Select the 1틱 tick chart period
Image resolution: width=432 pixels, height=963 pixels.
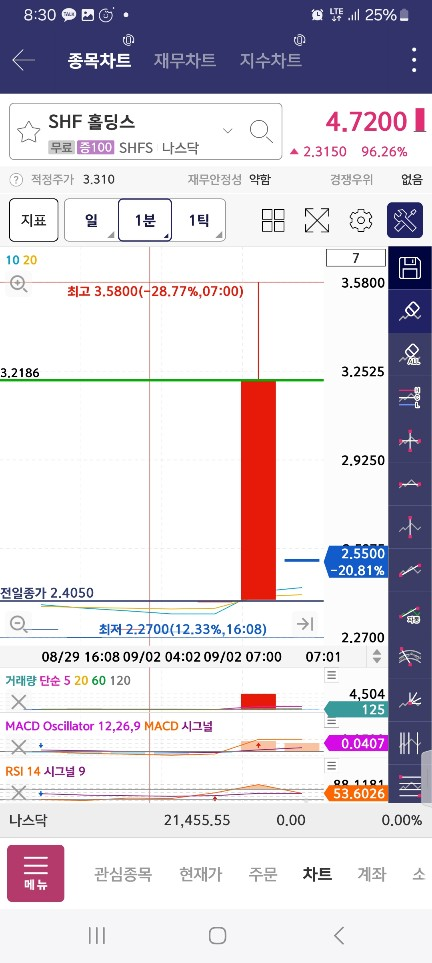click(198, 220)
